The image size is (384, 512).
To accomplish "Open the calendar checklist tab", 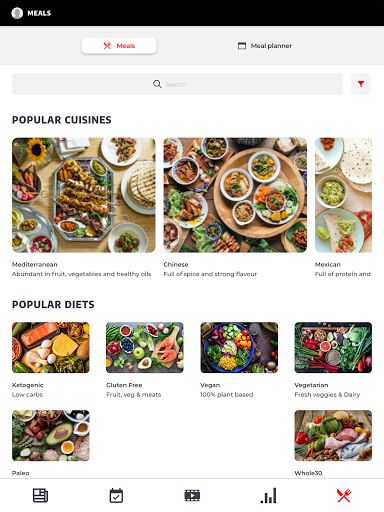I will (x=116, y=496).
